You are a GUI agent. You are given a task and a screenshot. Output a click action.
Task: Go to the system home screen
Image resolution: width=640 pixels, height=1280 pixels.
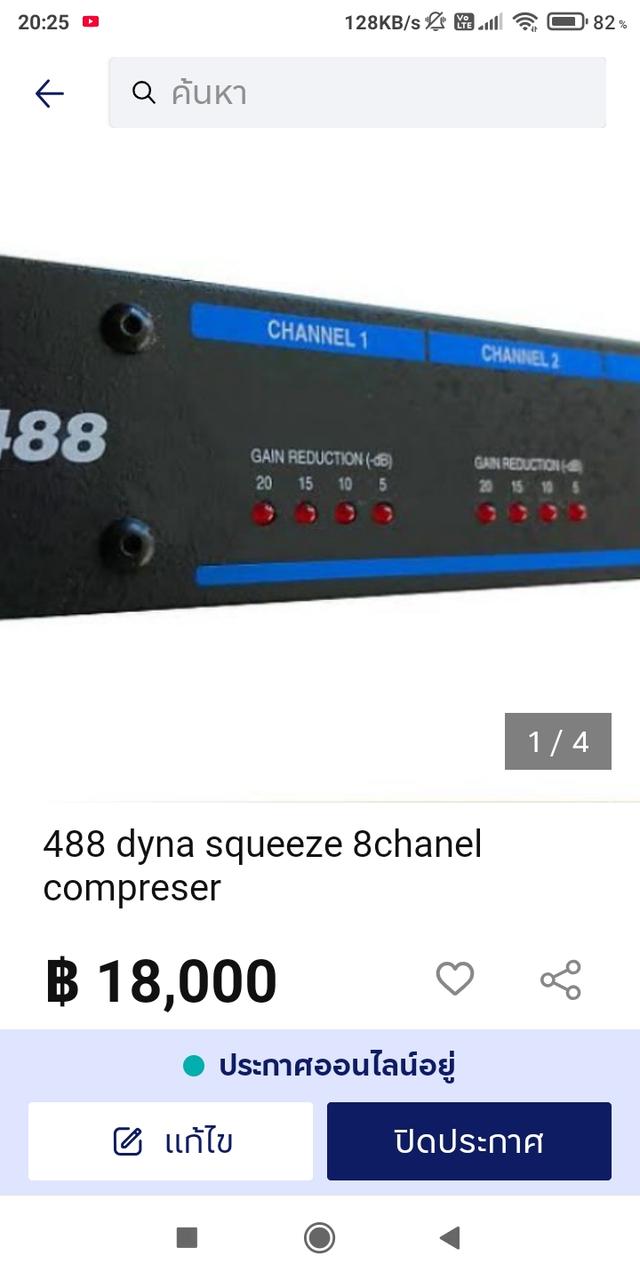coord(319,1238)
